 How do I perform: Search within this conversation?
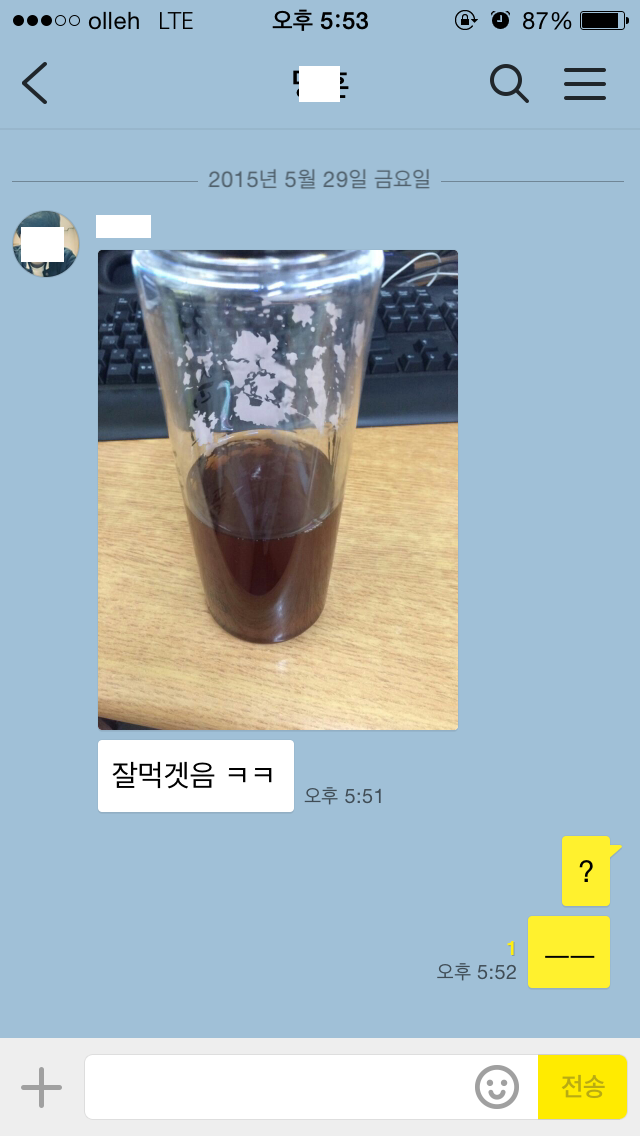click(x=509, y=84)
